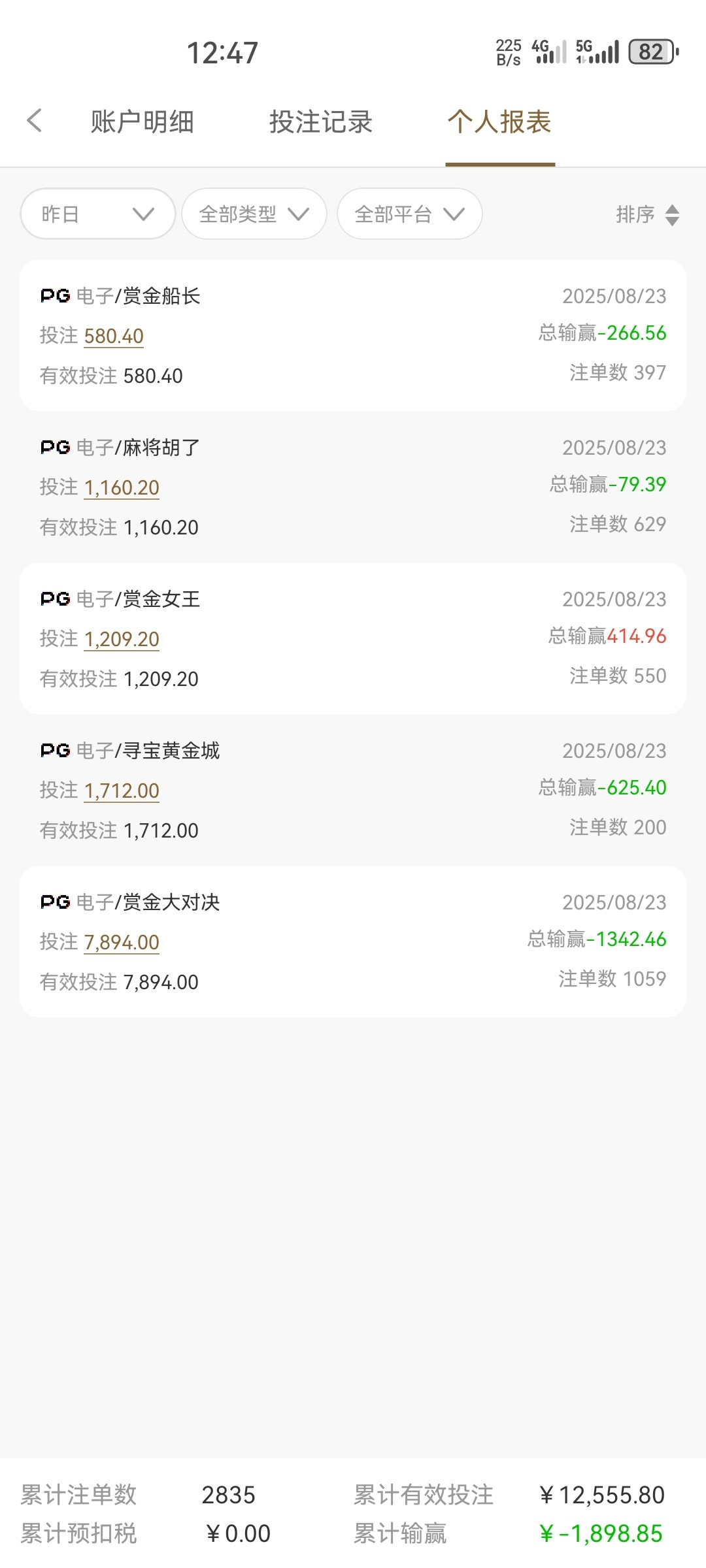
Task: Open the underlined 7,894.00 bet amount link
Action: tap(122, 942)
